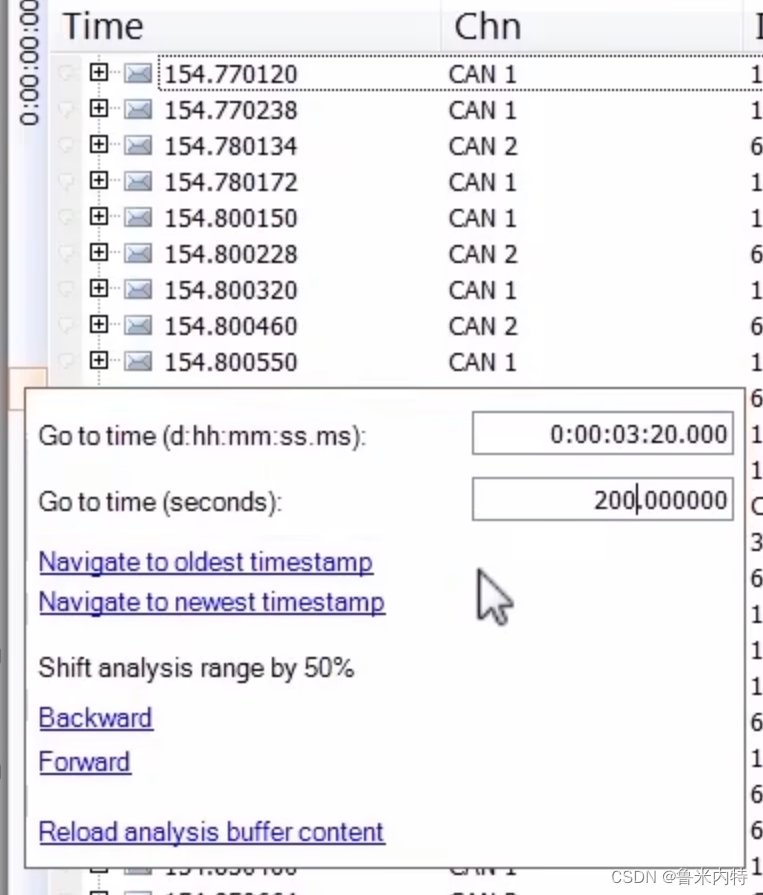
Task: Sort by the Time column header
Action: coord(105,26)
